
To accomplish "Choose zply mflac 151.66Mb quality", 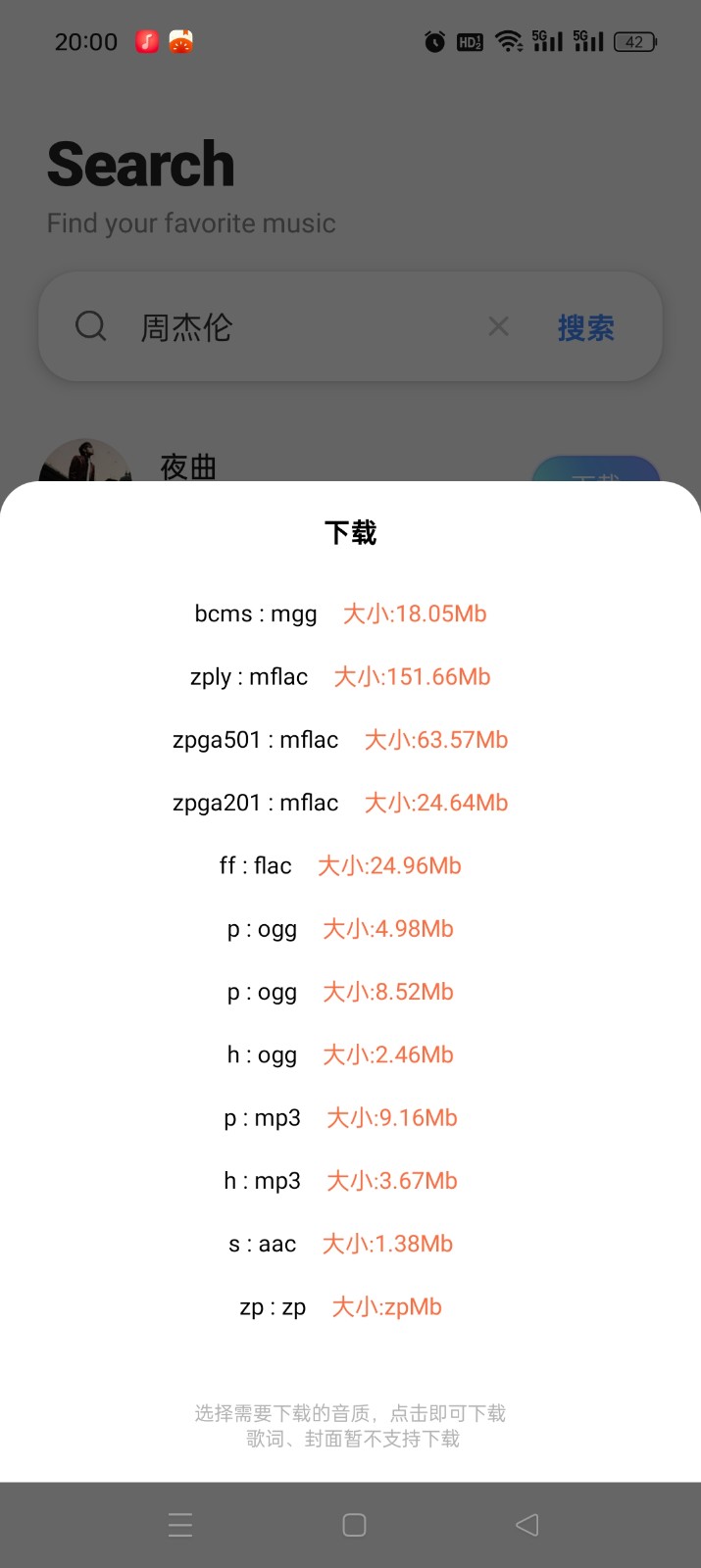I will [x=340, y=676].
